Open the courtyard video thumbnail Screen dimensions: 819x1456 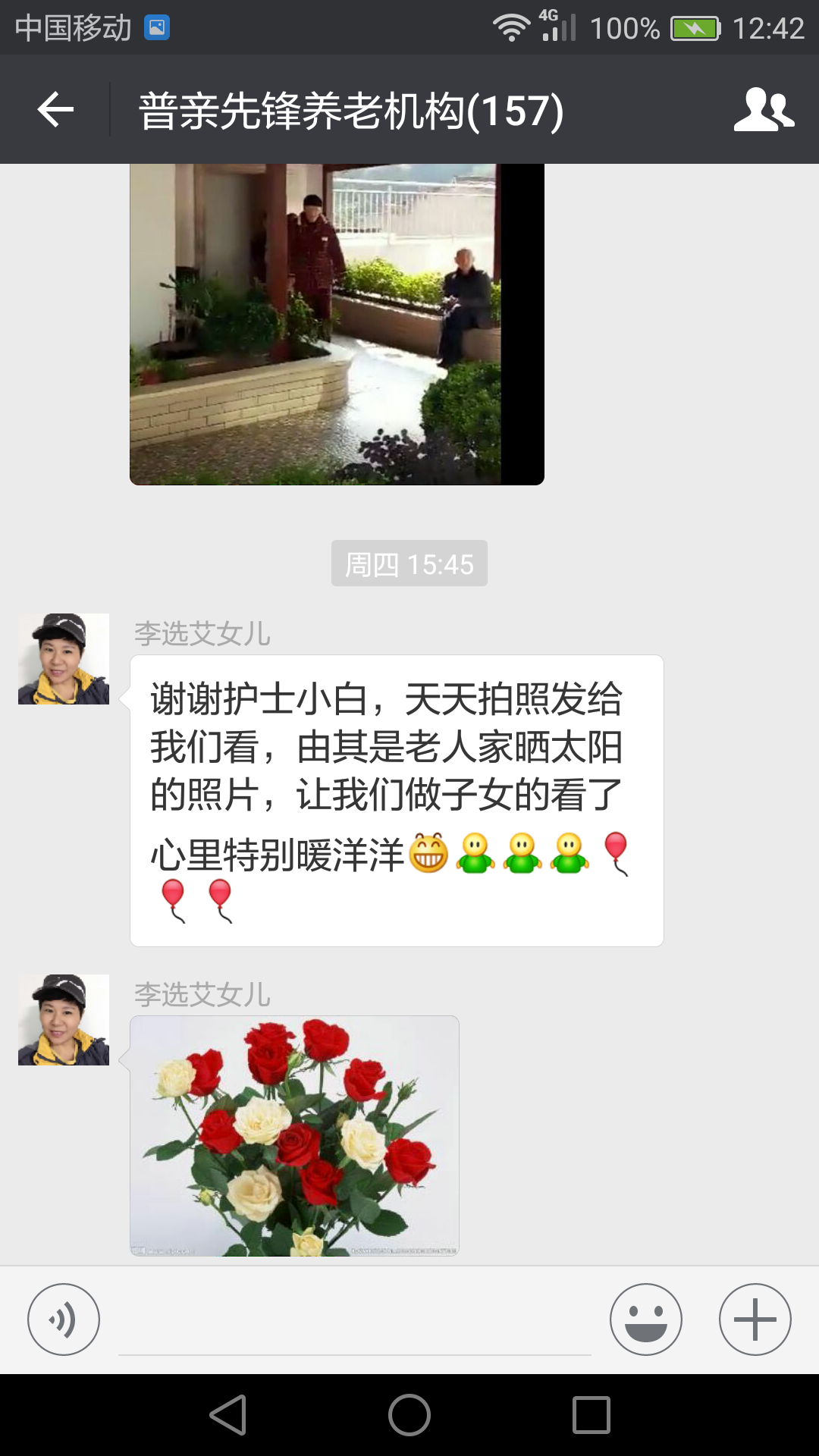pos(337,325)
